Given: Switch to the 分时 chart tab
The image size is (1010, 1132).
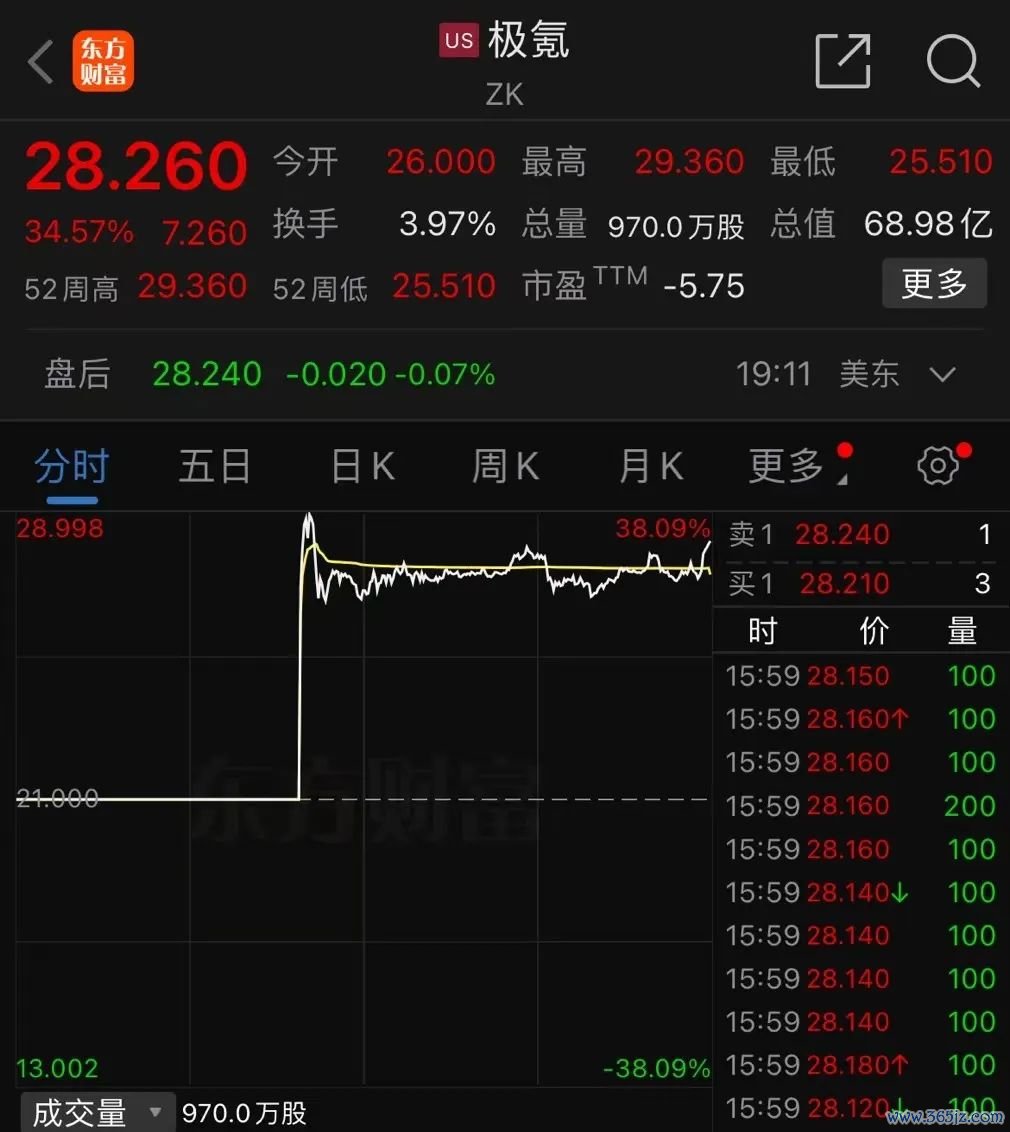Looking at the screenshot, I should click(x=71, y=467).
